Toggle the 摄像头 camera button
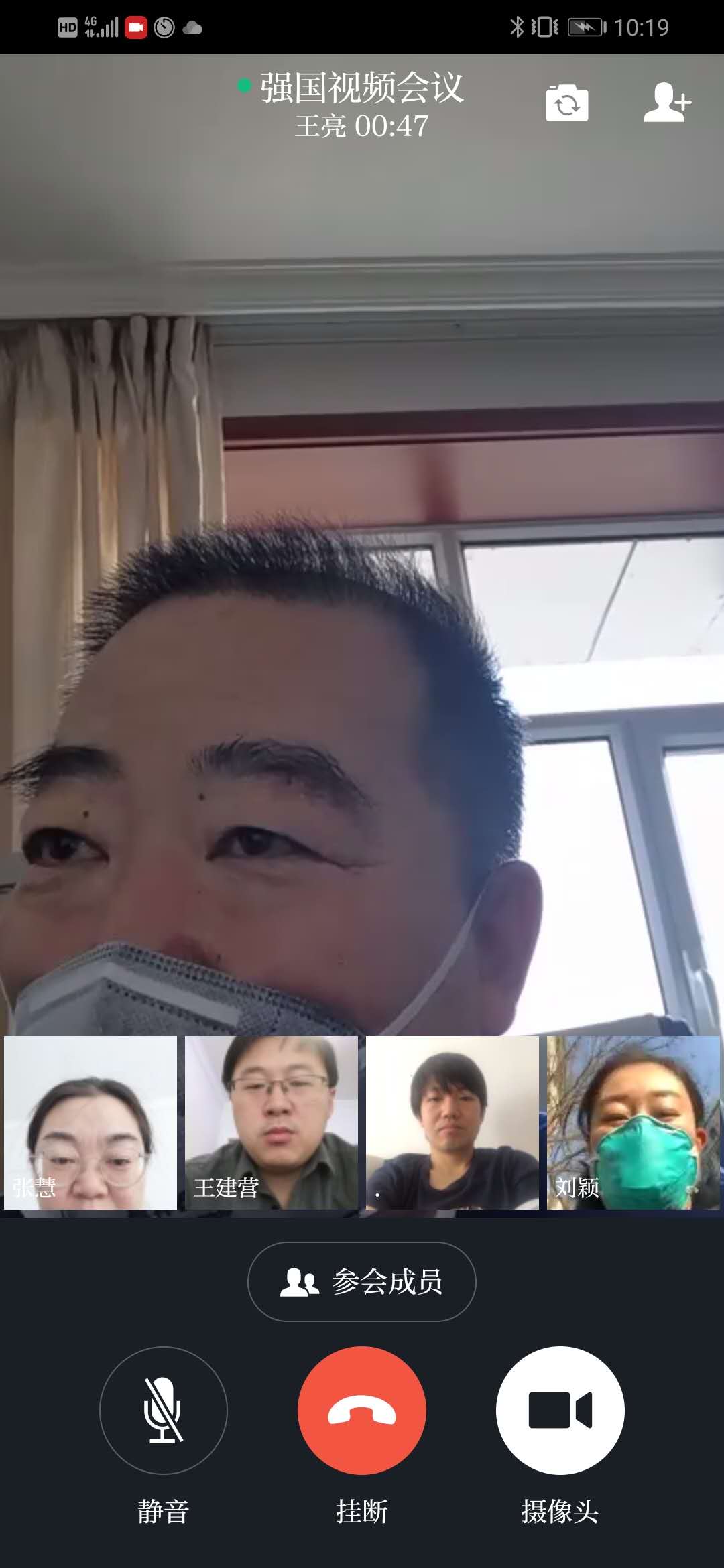Viewport: 724px width, 1568px height. (560, 1411)
